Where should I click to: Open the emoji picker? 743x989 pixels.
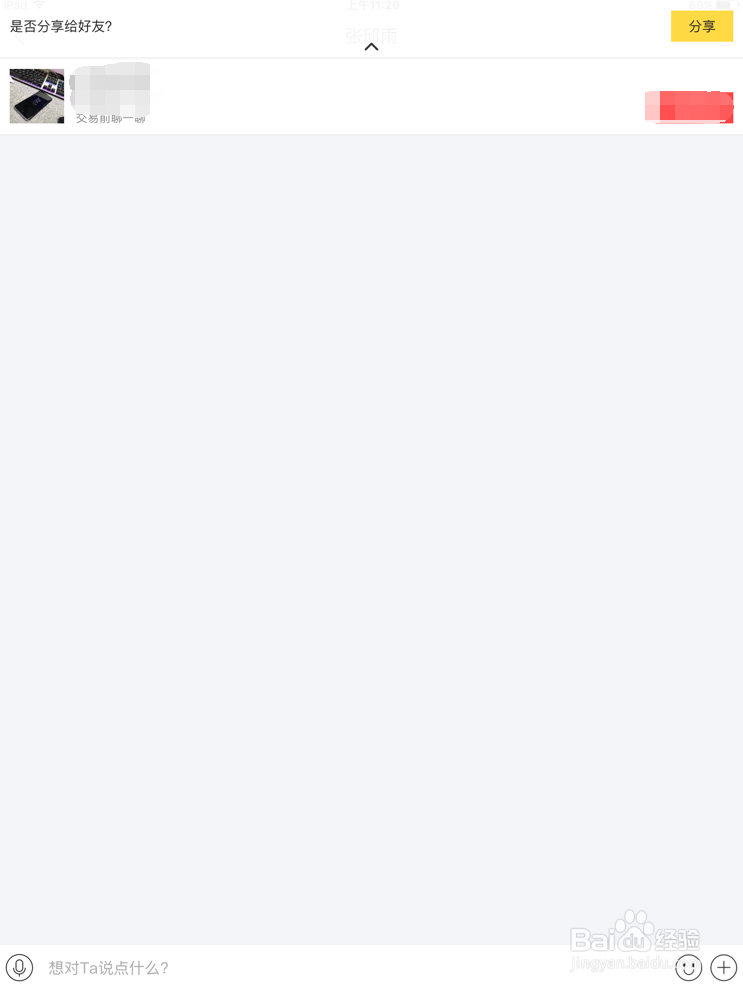[x=688, y=967]
